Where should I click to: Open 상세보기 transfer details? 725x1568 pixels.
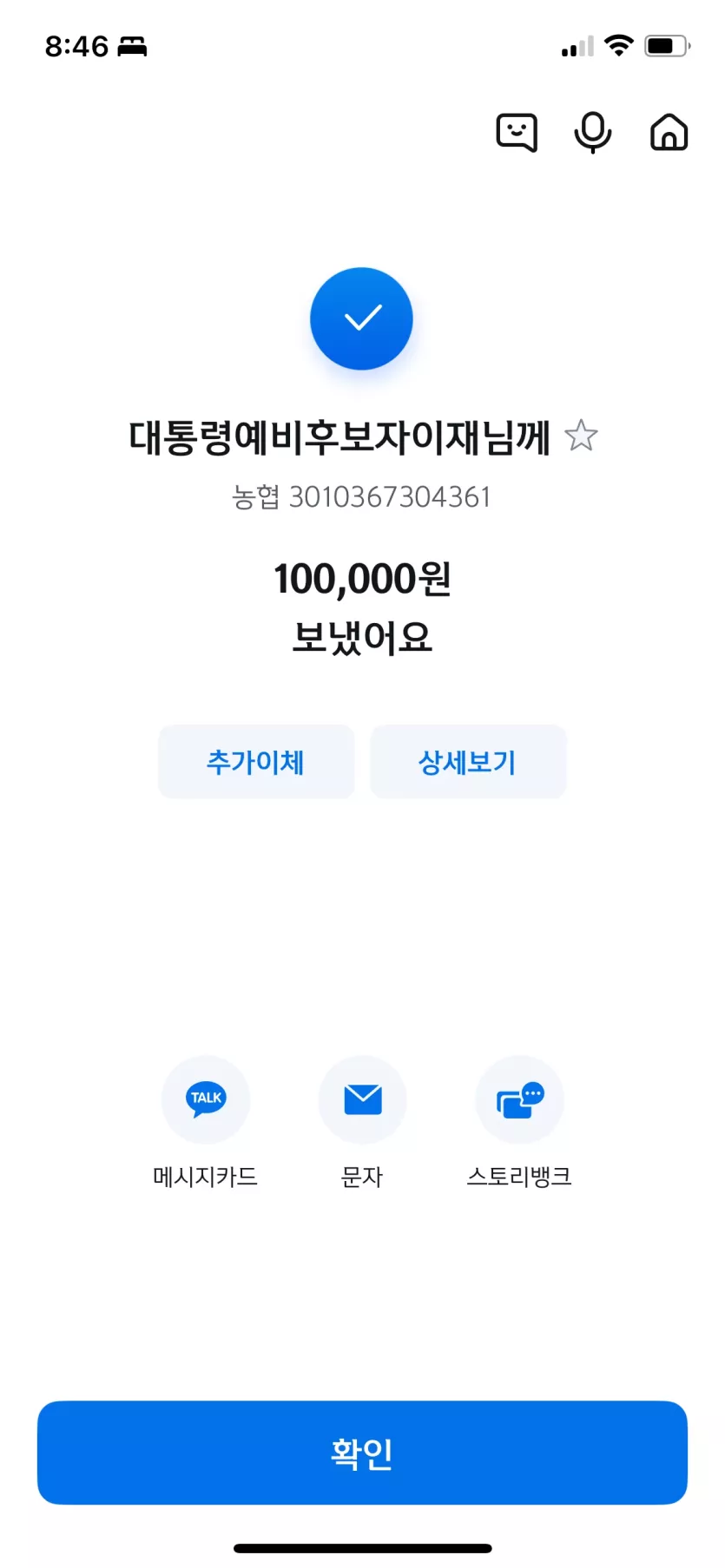point(468,762)
